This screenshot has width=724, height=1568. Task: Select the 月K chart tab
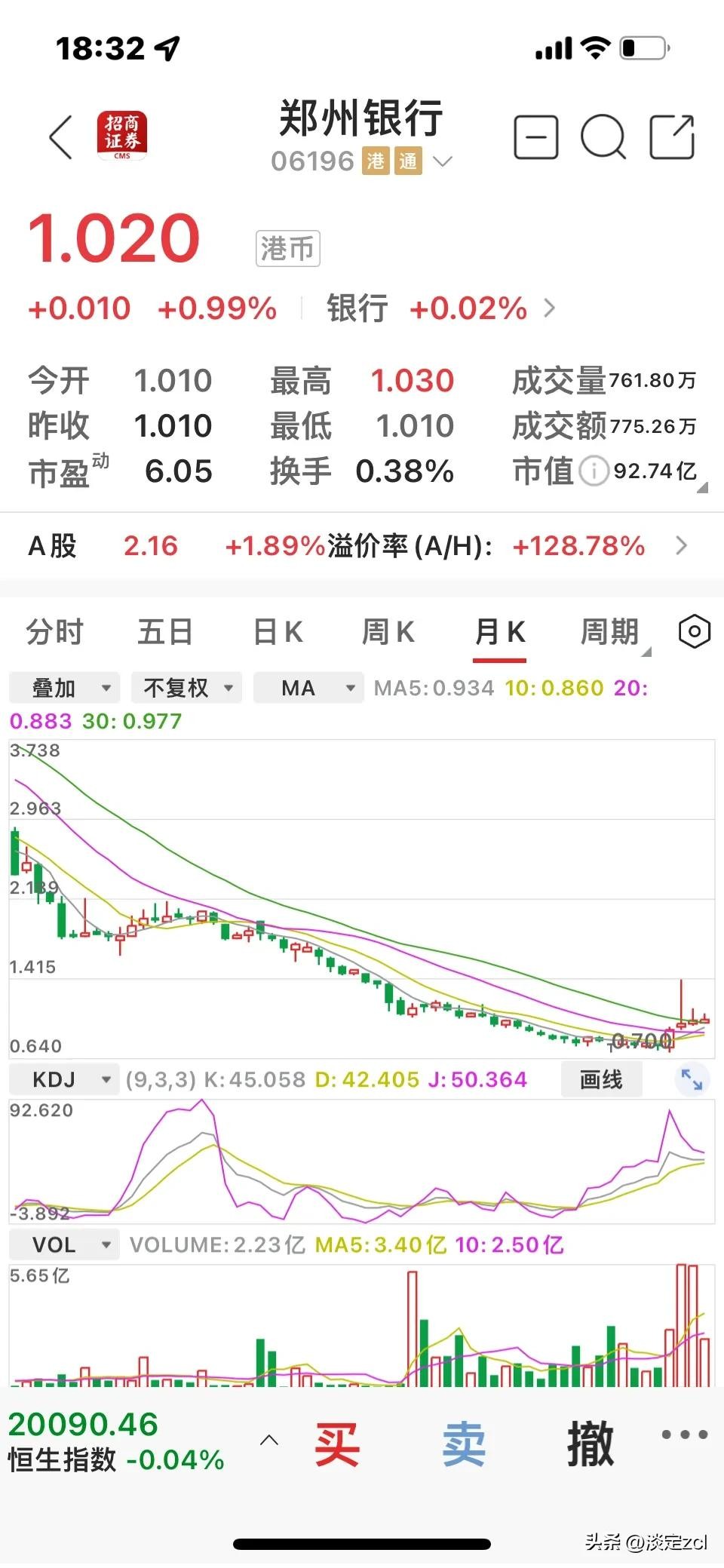point(499,632)
